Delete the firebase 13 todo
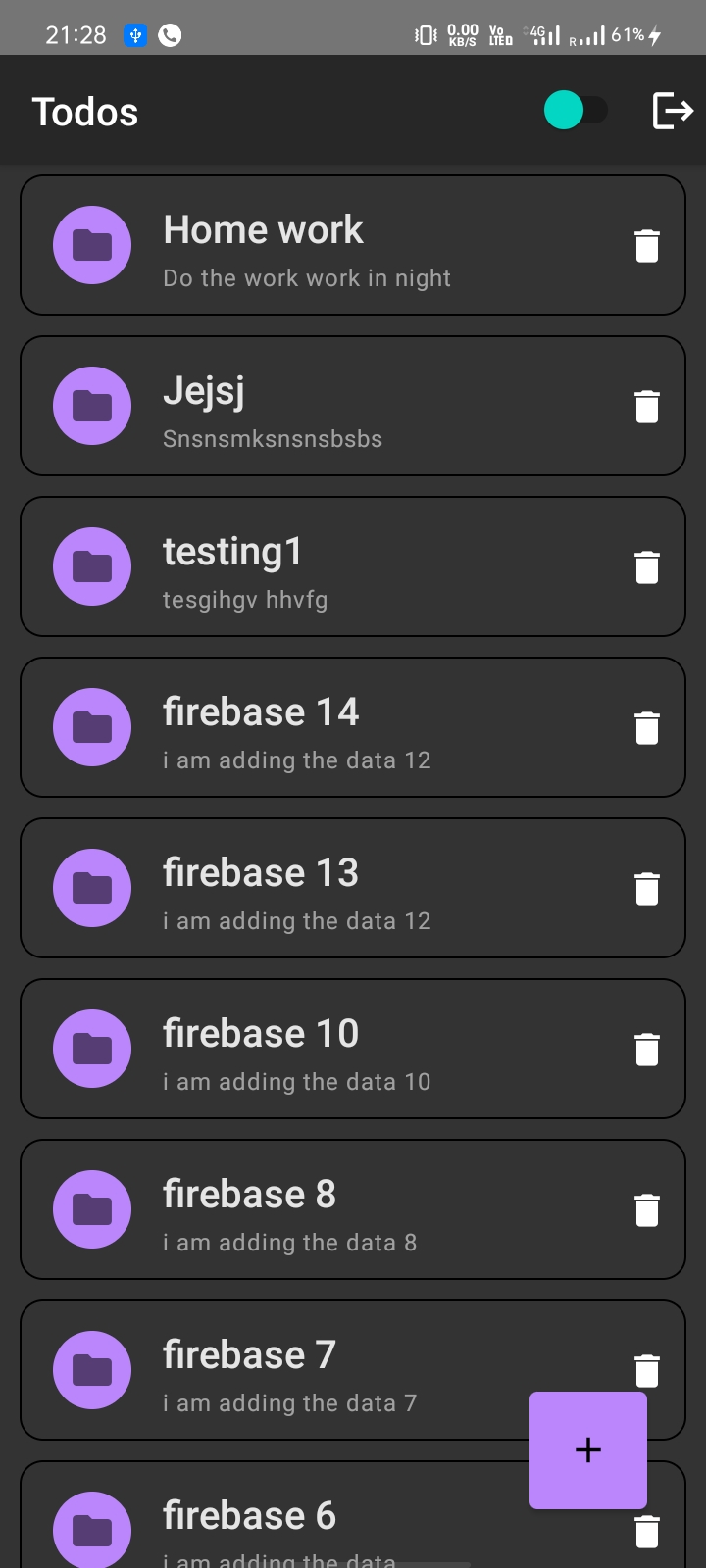 pos(647,888)
